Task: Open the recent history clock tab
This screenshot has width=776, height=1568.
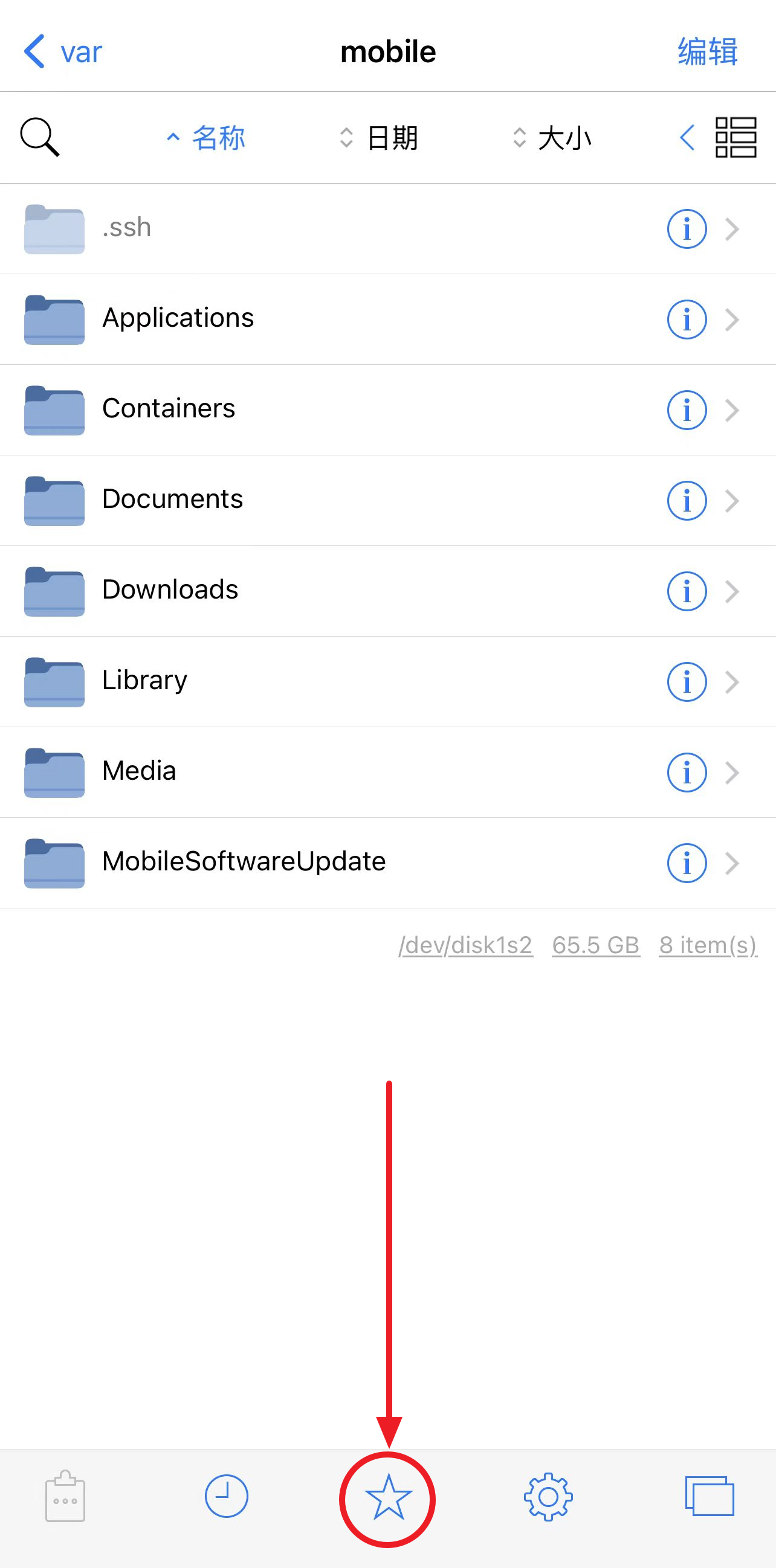Action: point(226,1496)
